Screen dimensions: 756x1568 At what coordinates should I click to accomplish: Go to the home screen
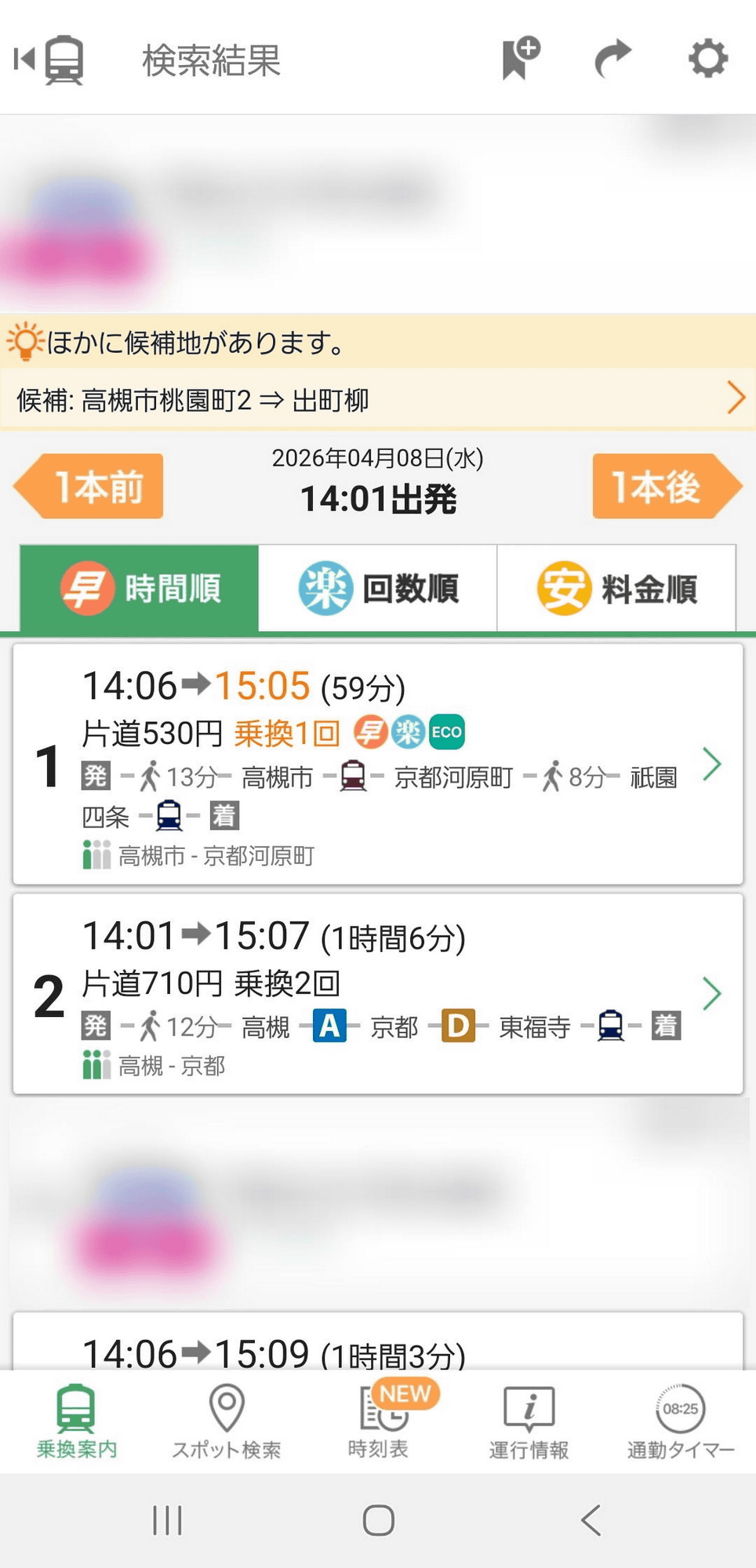point(378,1520)
